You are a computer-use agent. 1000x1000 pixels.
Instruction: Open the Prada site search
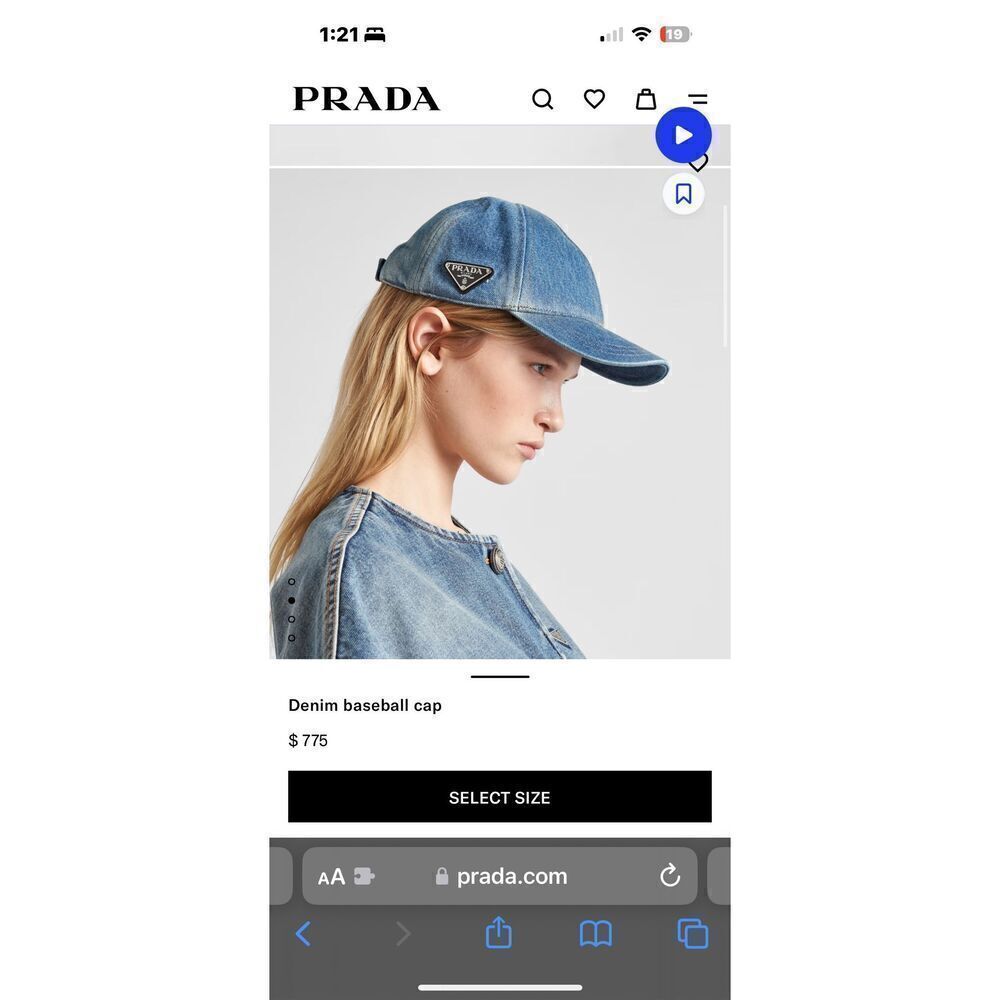pyautogui.click(x=542, y=99)
